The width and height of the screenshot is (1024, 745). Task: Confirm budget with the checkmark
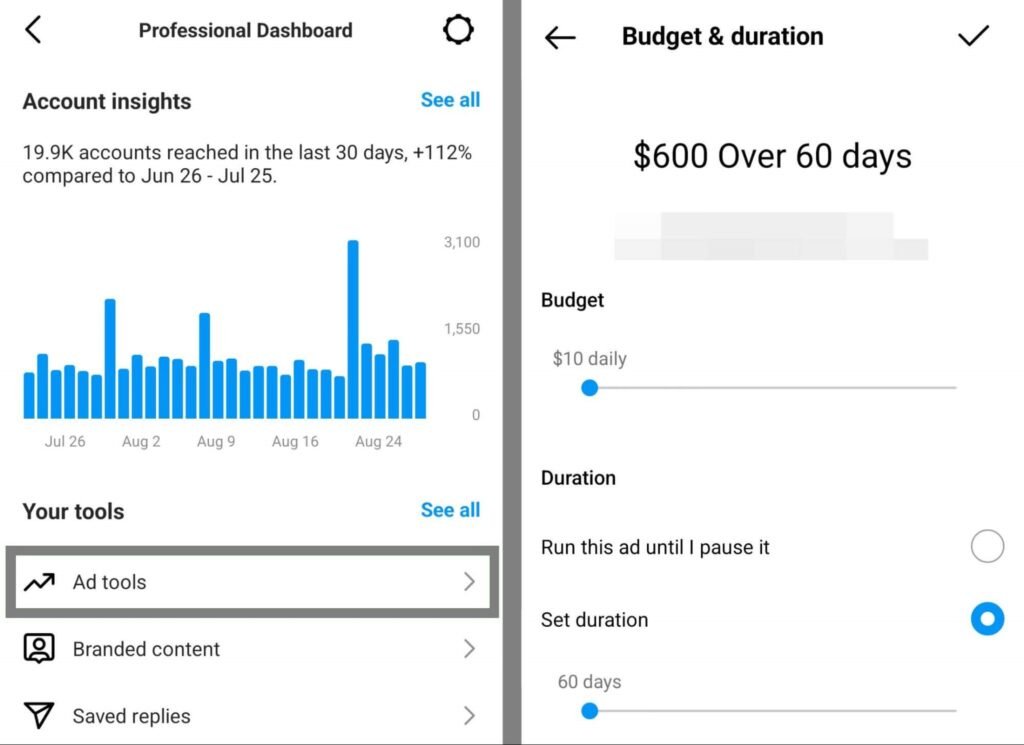(x=972, y=36)
